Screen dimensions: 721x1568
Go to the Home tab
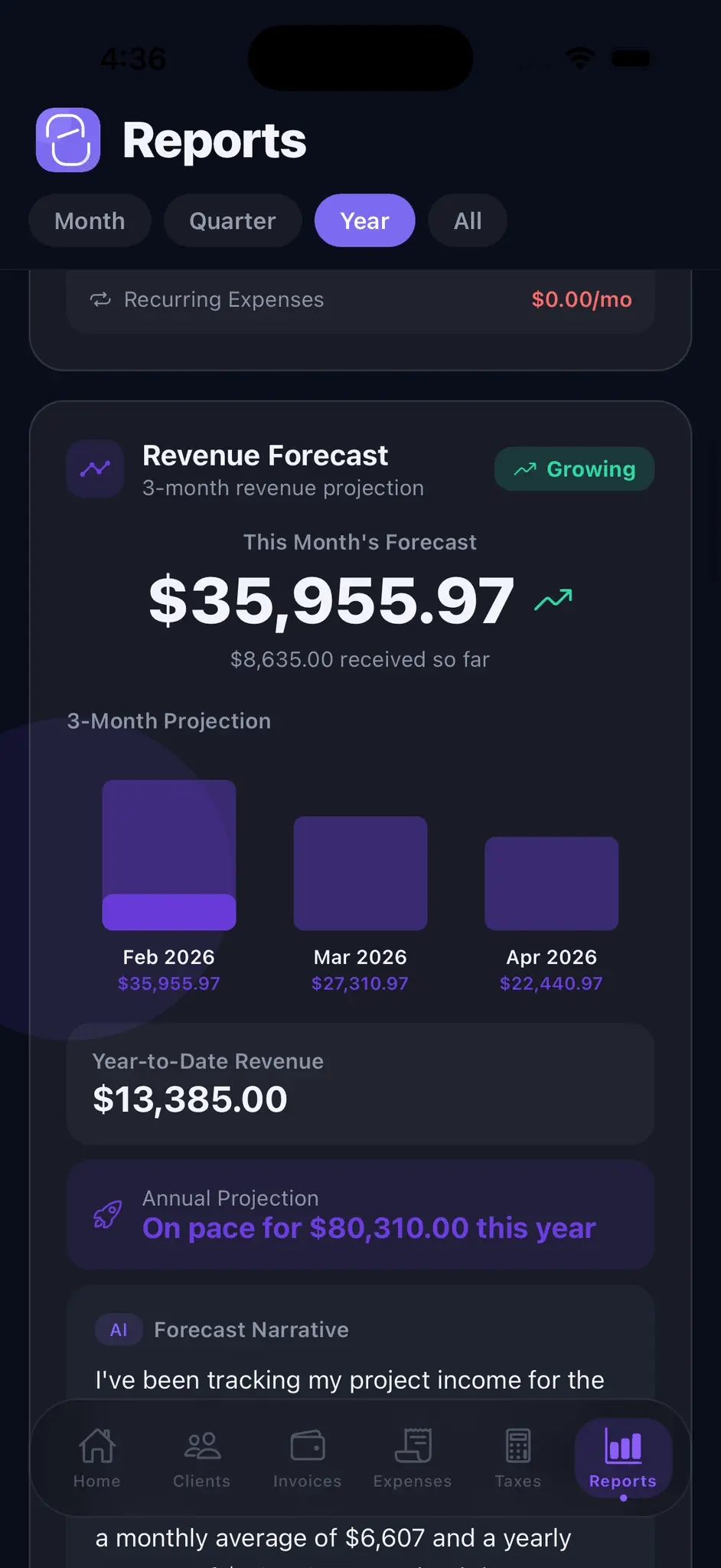tap(97, 1458)
